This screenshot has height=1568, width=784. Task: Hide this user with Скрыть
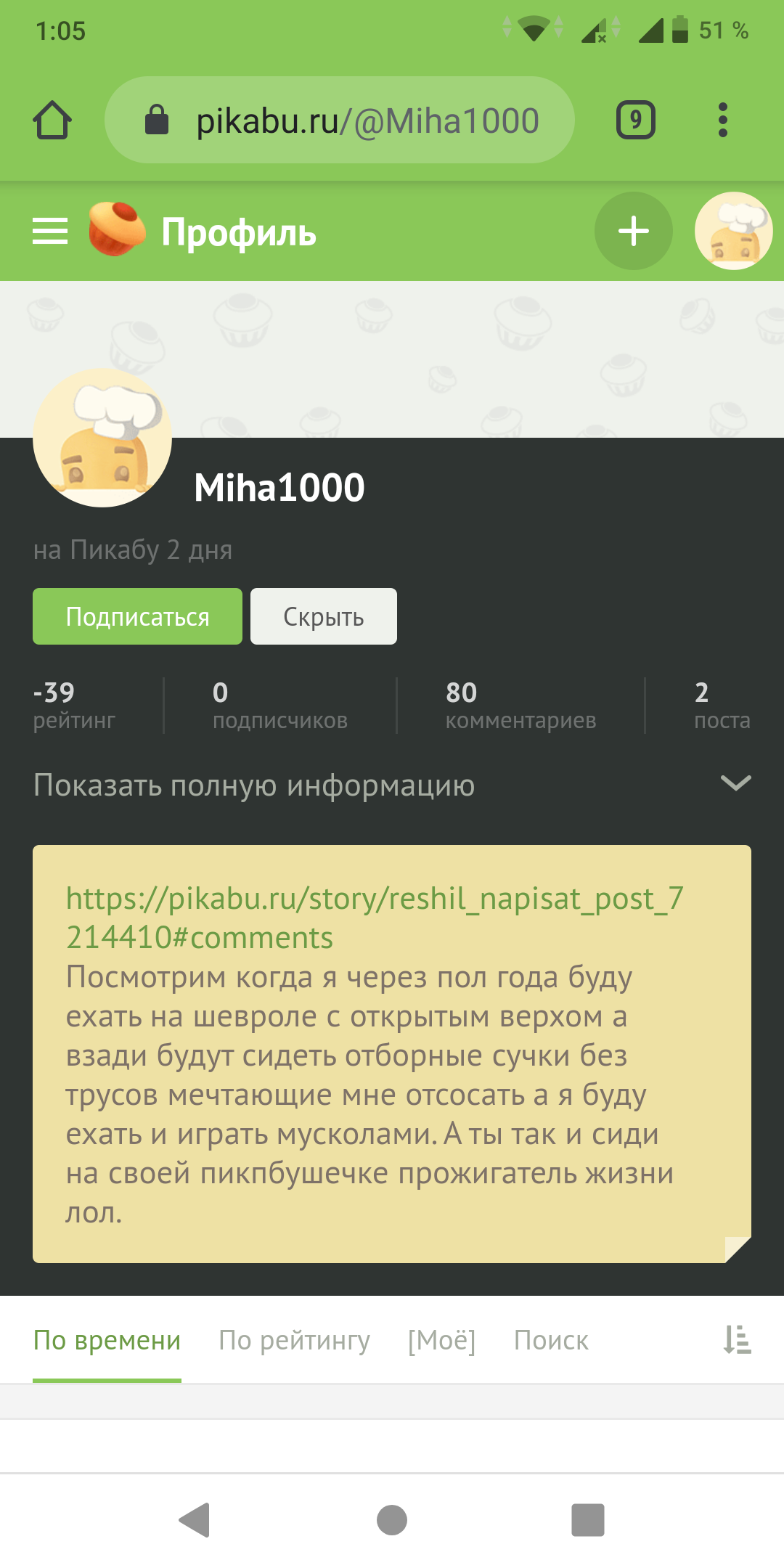pos(323,616)
